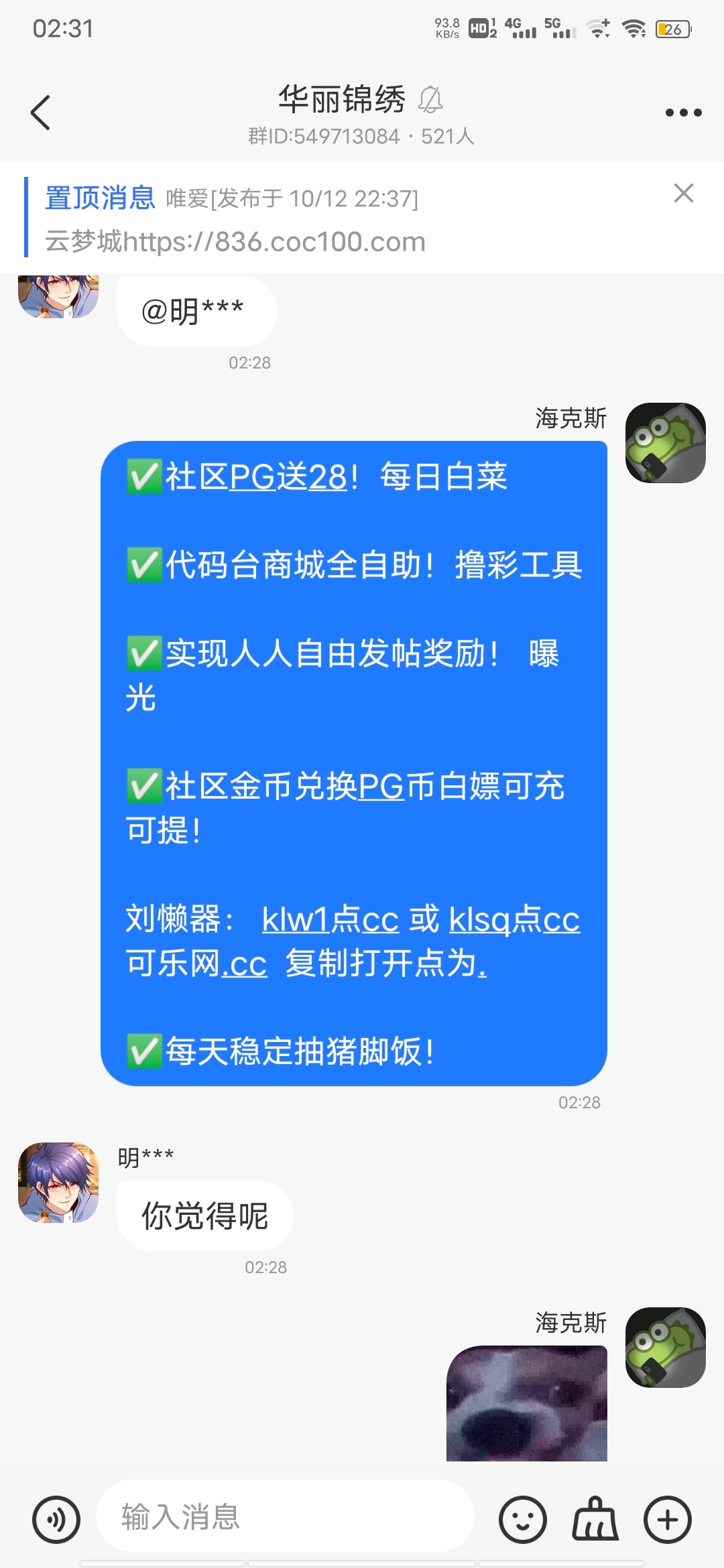Open the three-dot group menu
Image resolution: width=724 pixels, height=1568 pixels.
(683, 113)
